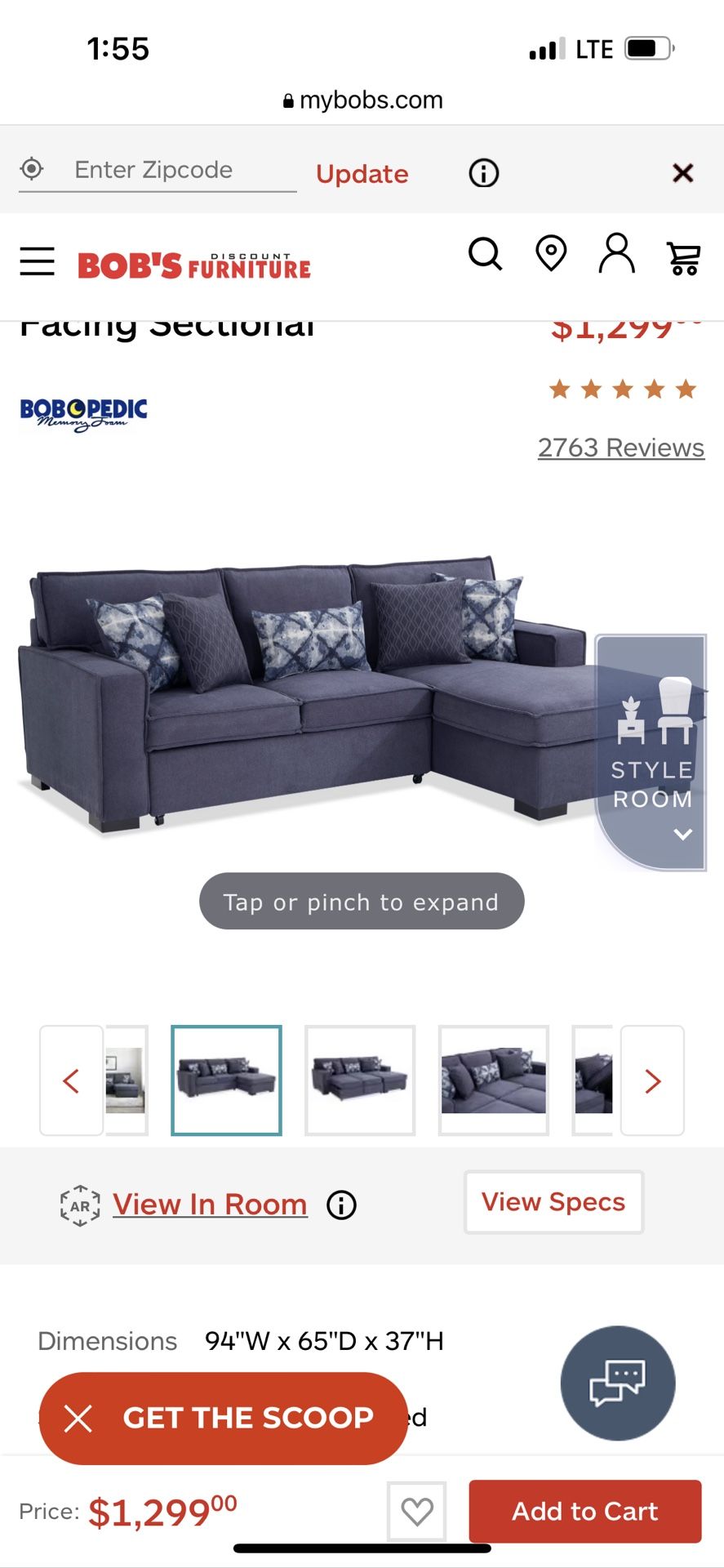
Task: Open the search icon
Action: coord(486,256)
